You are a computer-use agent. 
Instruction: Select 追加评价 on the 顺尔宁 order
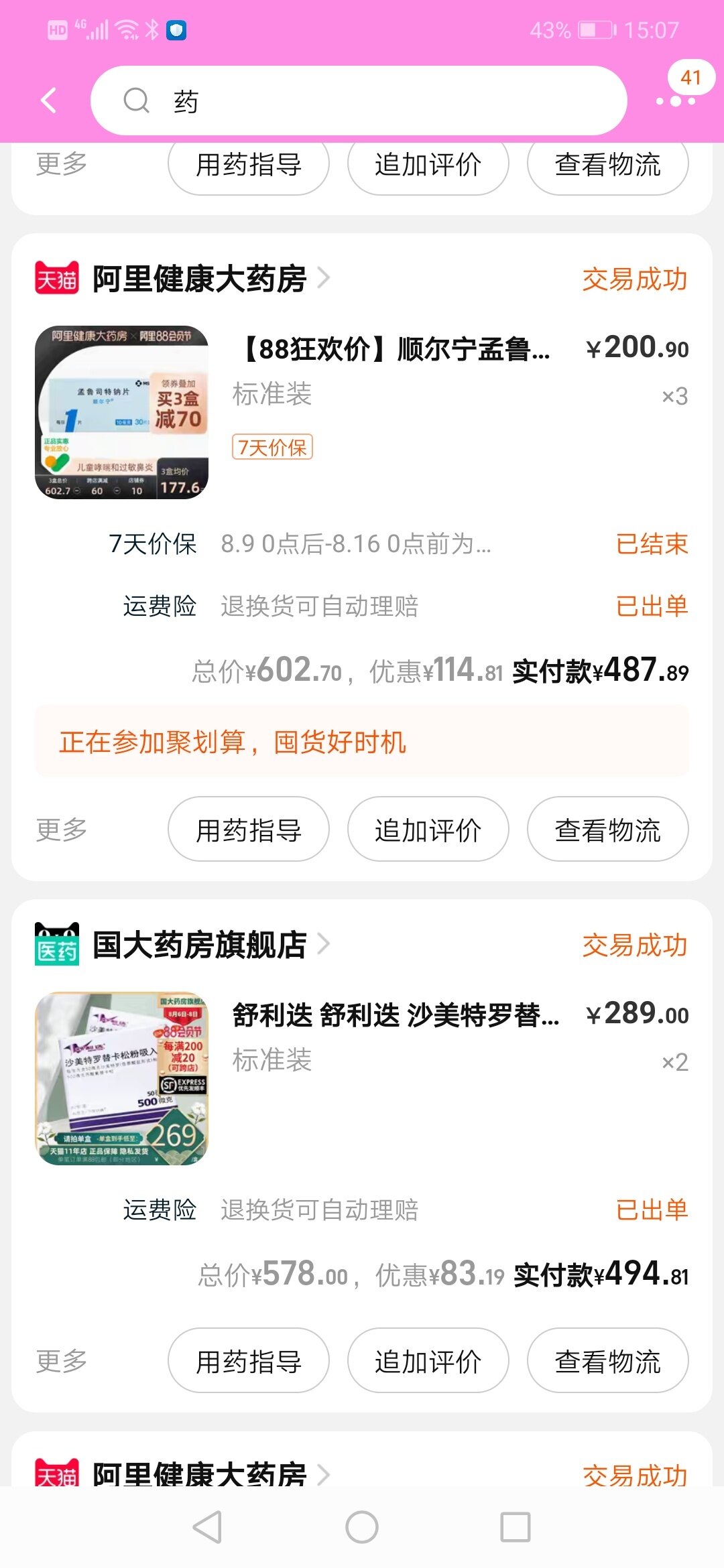pyautogui.click(x=428, y=830)
